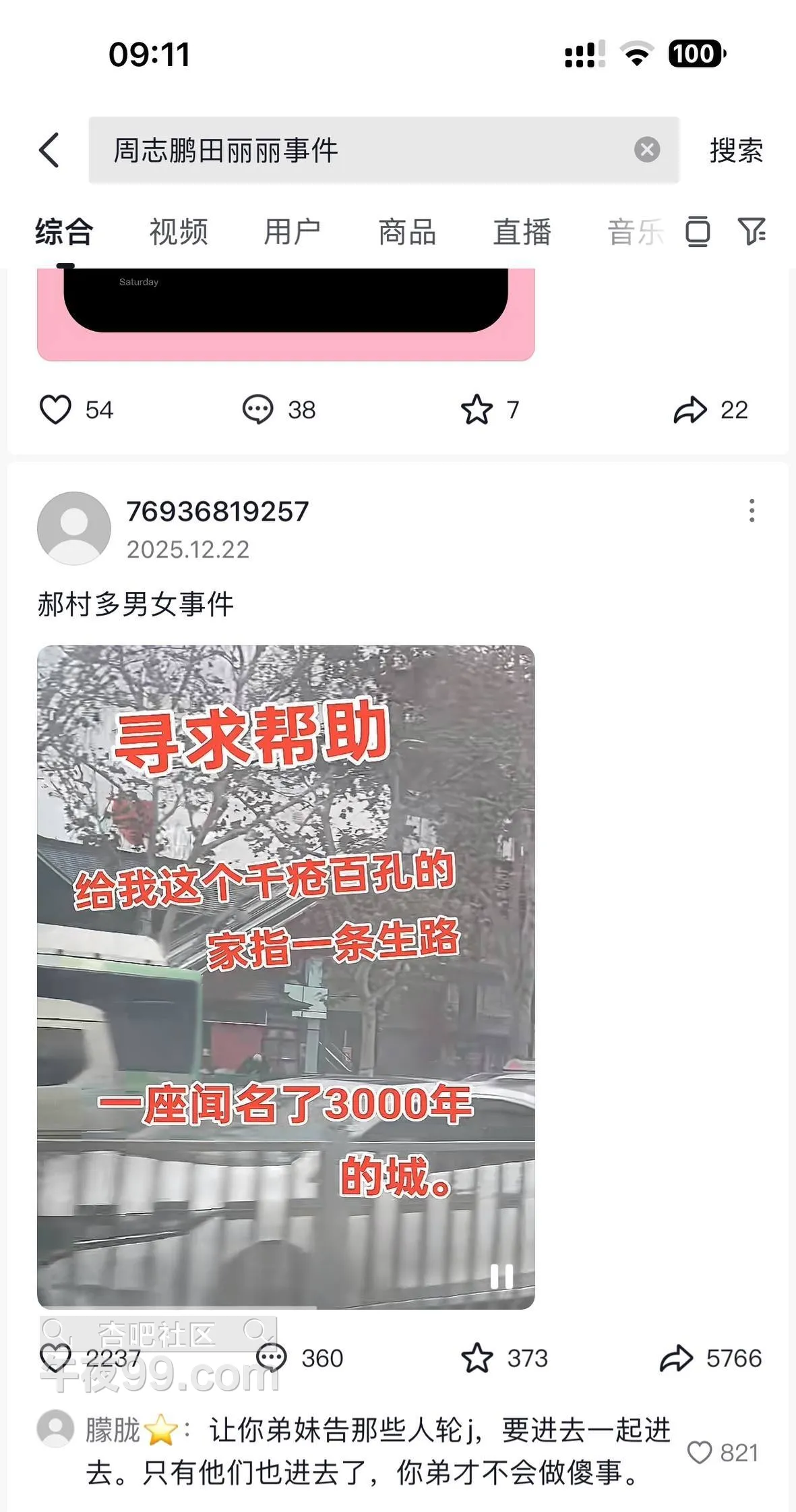This screenshot has height=1512, width=796.
Task: Switch to the 直播 tab
Action: (522, 232)
